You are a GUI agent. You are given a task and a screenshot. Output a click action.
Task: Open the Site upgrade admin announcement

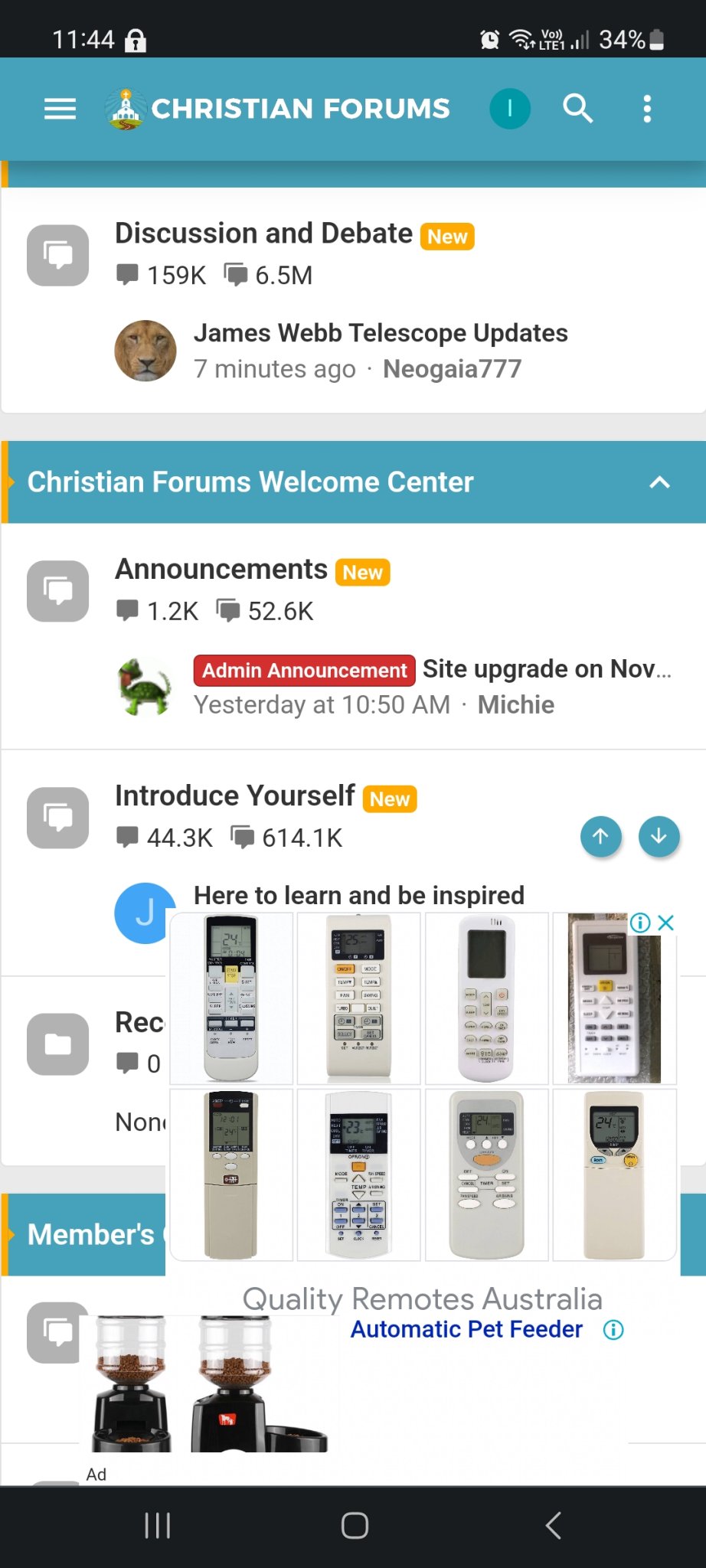547,669
